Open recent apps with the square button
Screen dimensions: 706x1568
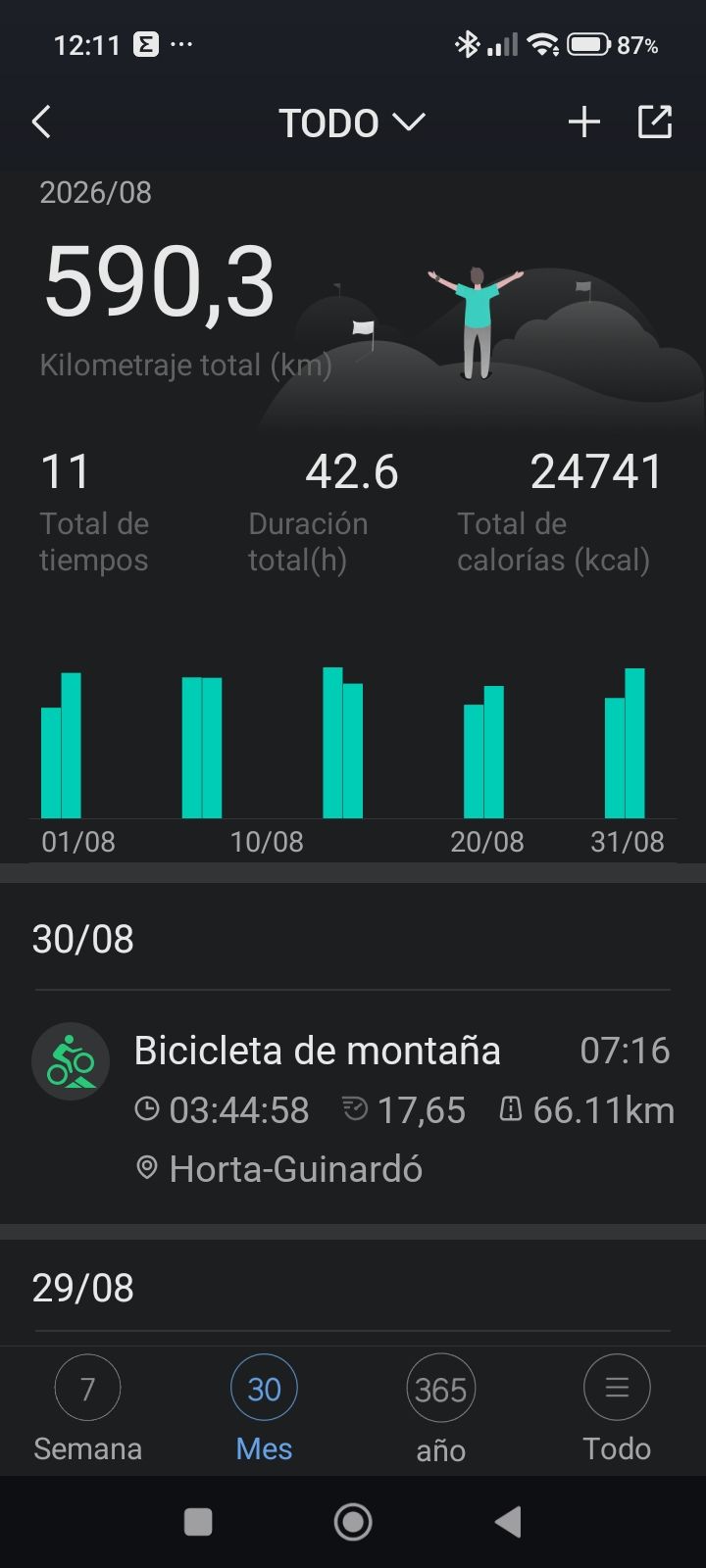click(x=198, y=1522)
